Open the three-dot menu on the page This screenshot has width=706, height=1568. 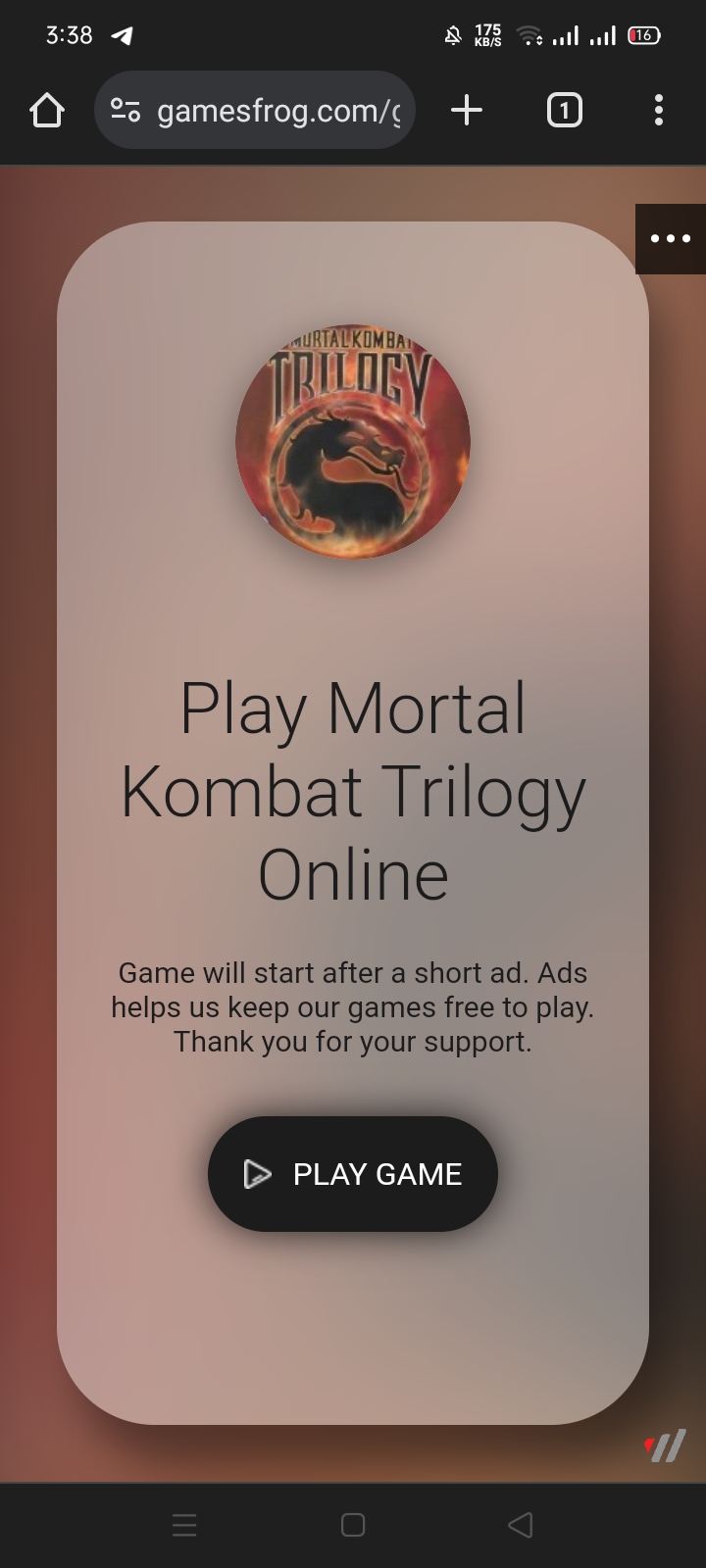point(671,238)
